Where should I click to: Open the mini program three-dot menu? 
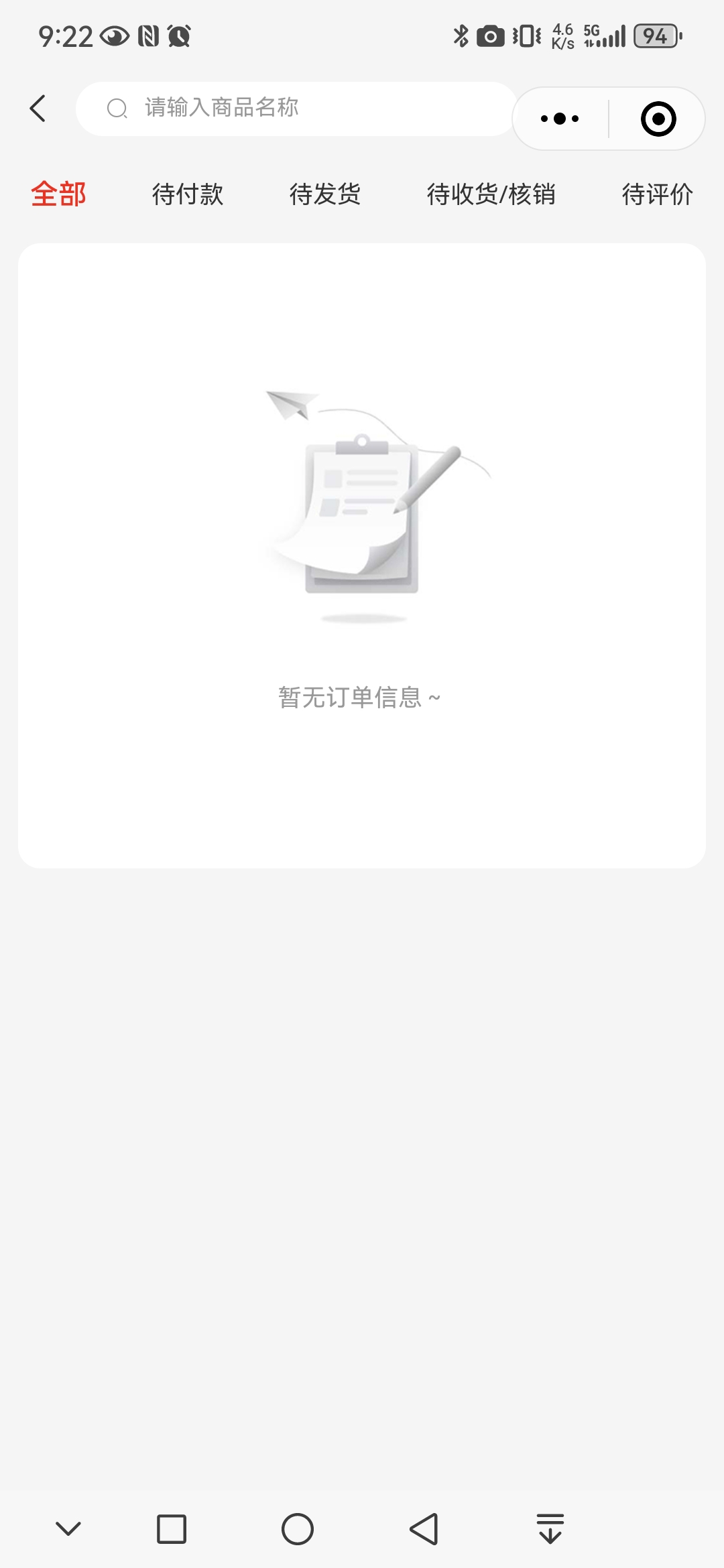(560, 119)
